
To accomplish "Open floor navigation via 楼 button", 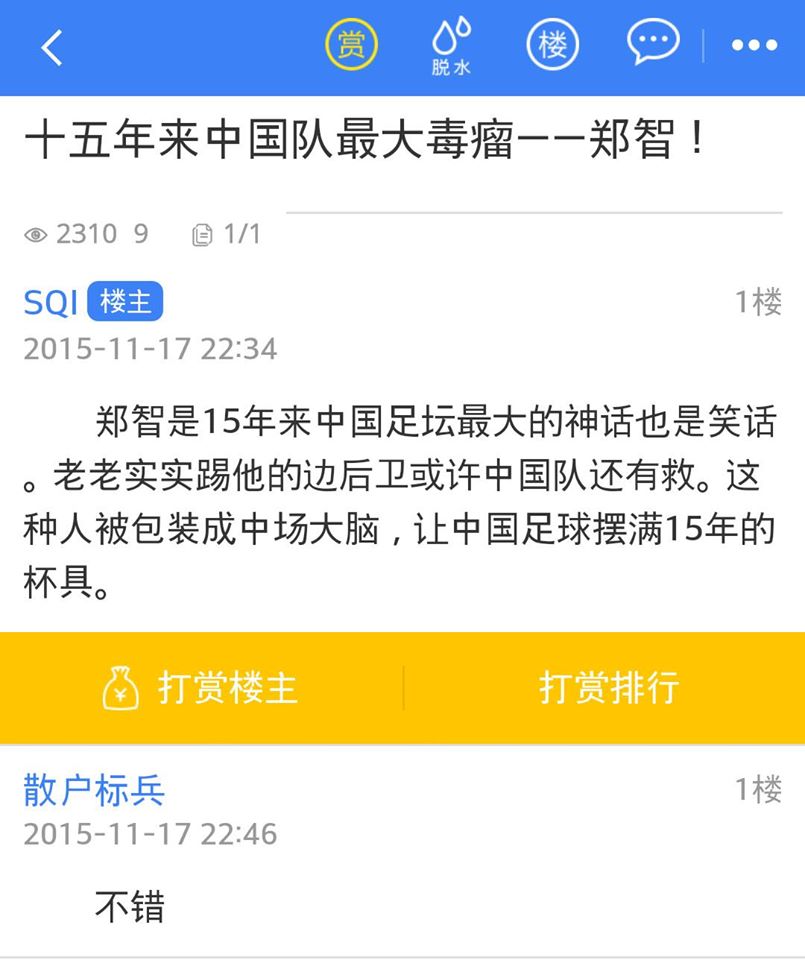I will coord(552,44).
